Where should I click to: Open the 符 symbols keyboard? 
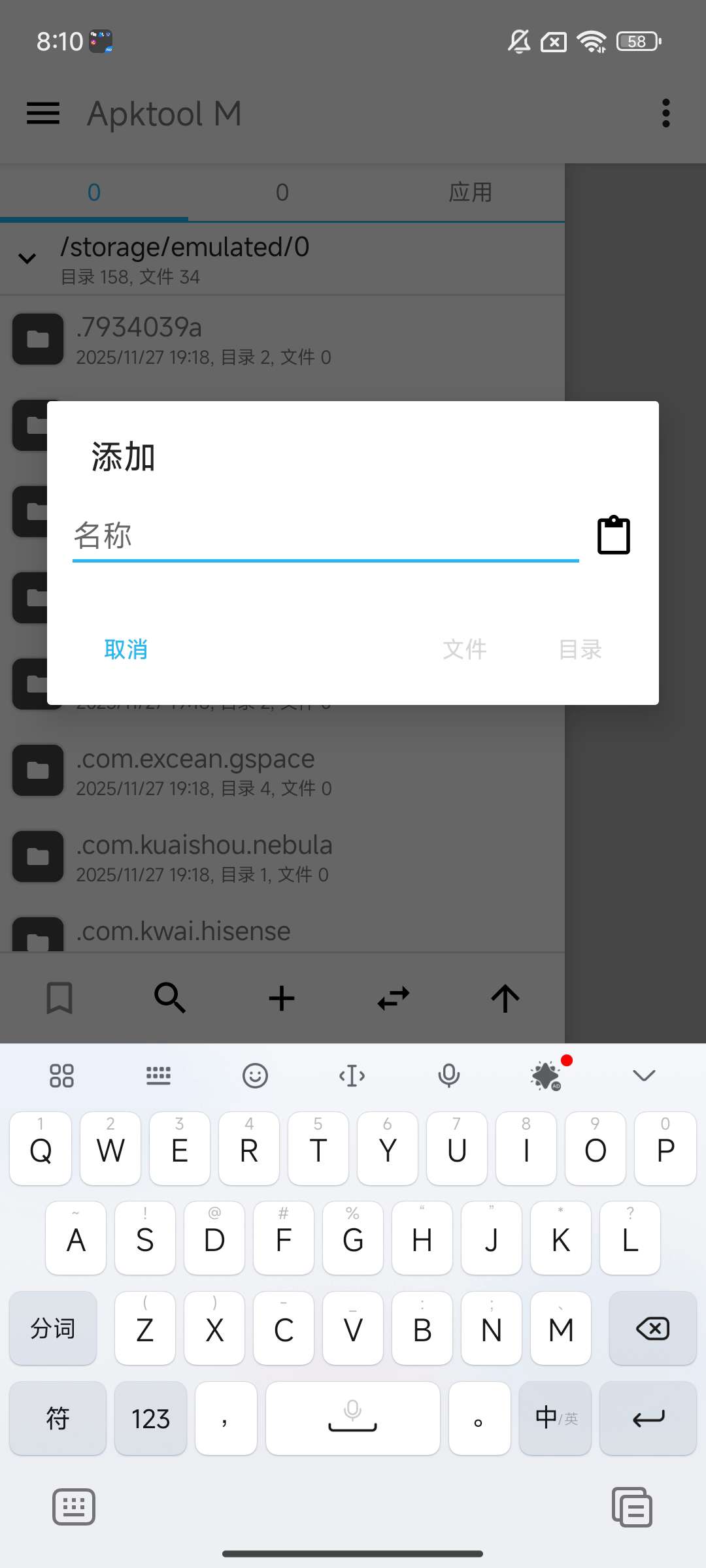(x=58, y=1418)
